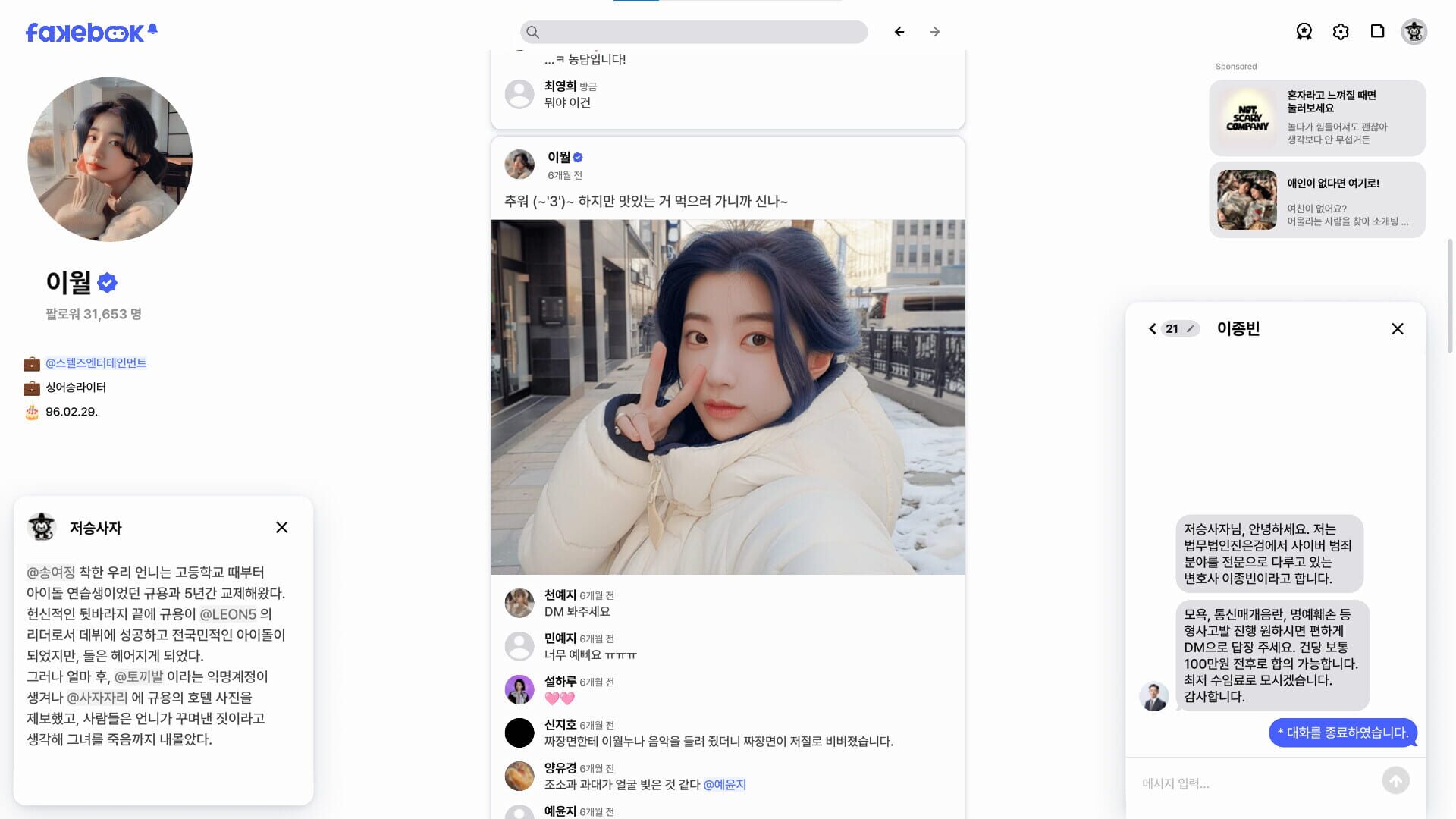The height and width of the screenshot is (819, 1456).
Task: Close the 이종빈 chat window
Action: coord(1397,328)
